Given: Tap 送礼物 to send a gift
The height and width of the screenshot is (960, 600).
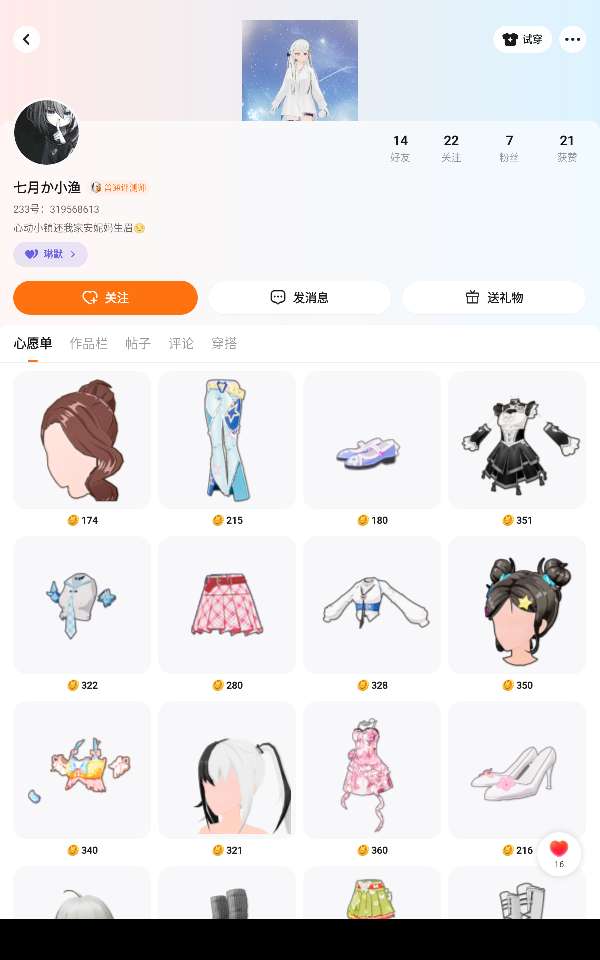Looking at the screenshot, I should click(494, 297).
